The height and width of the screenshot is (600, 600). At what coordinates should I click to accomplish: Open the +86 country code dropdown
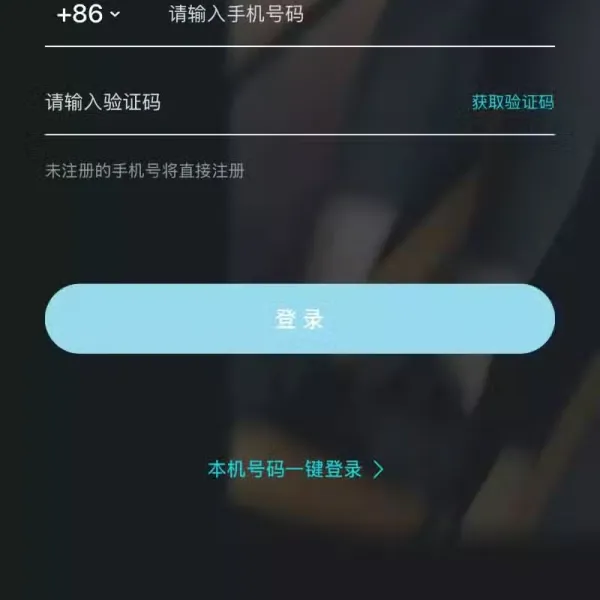tap(88, 14)
